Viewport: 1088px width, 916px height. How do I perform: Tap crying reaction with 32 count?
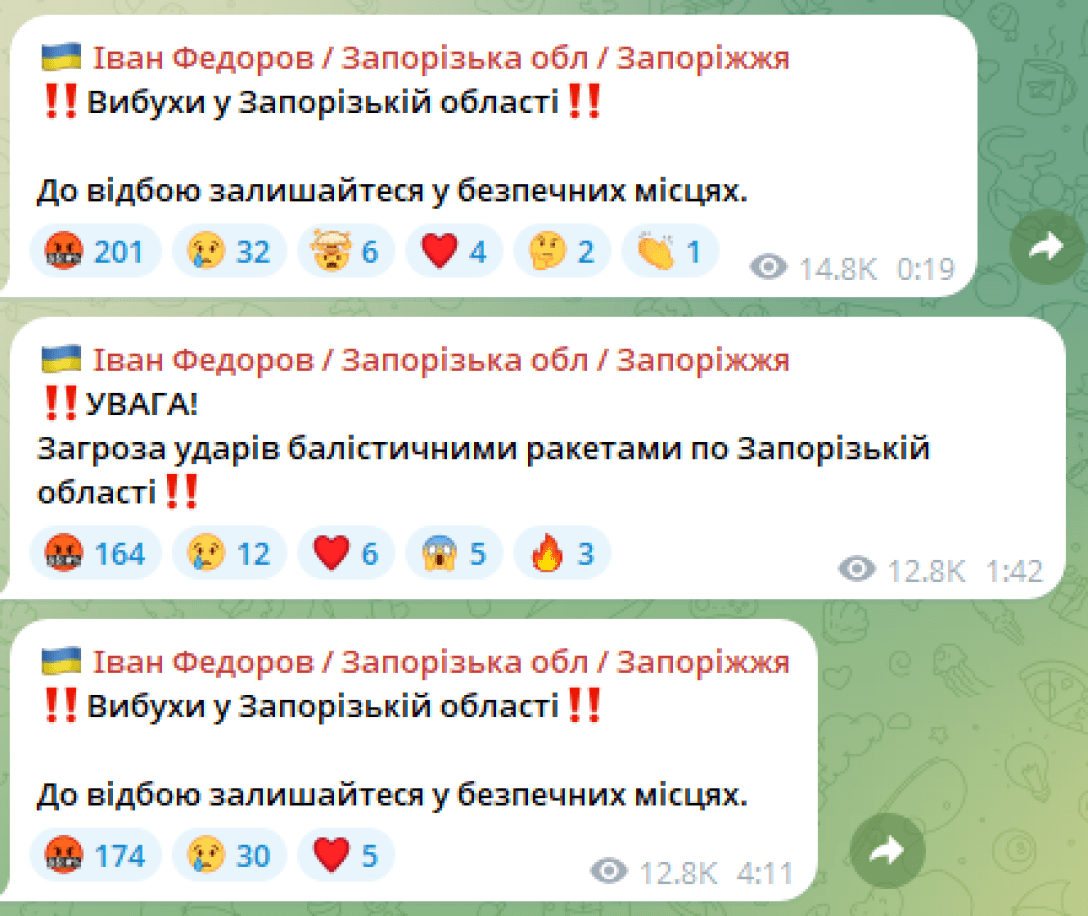[229, 251]
